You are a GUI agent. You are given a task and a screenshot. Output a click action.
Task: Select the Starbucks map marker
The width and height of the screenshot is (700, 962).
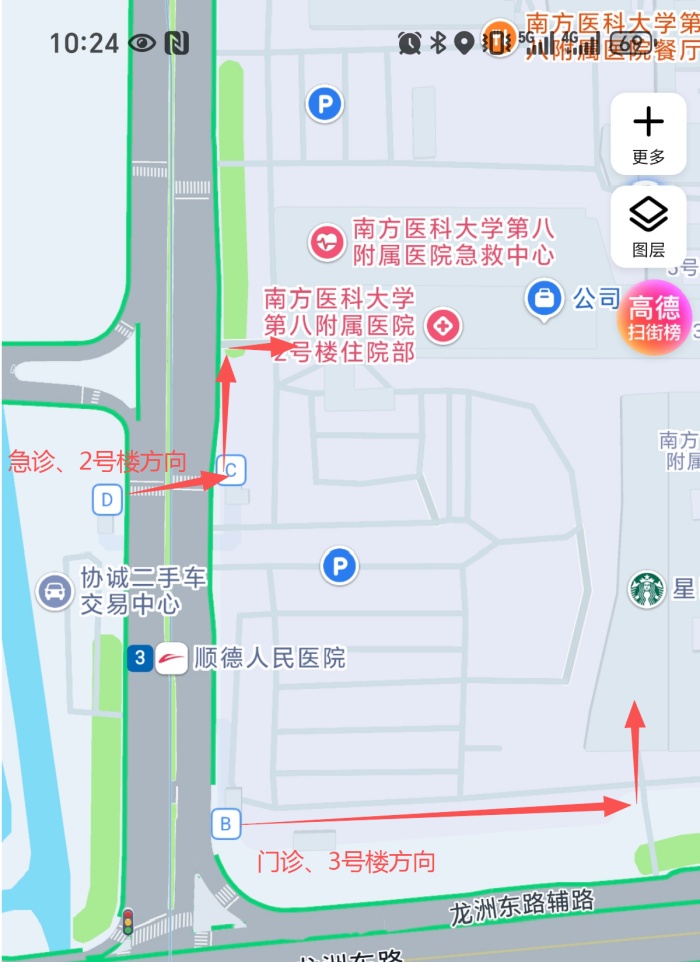[x=647, y=589]
